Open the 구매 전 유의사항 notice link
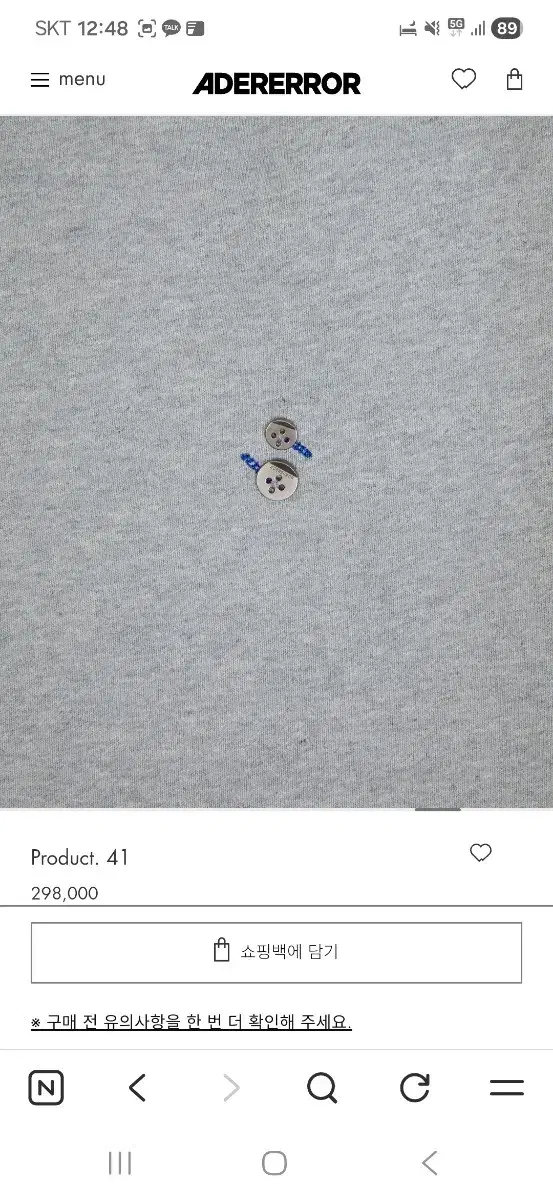Viewport: 553px width, 1200px height. [191, 1022]
